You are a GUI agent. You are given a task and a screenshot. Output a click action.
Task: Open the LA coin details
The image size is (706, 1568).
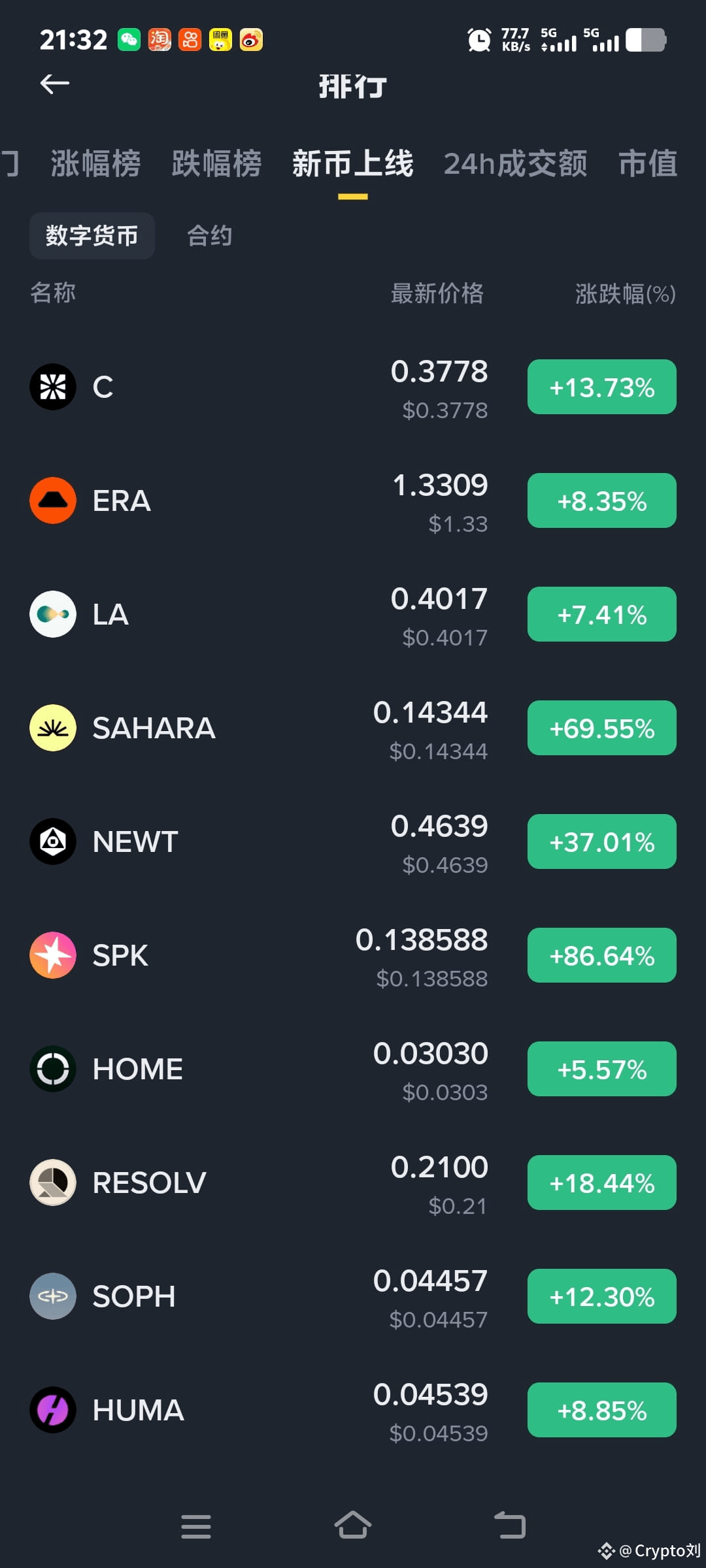[353, 614]
